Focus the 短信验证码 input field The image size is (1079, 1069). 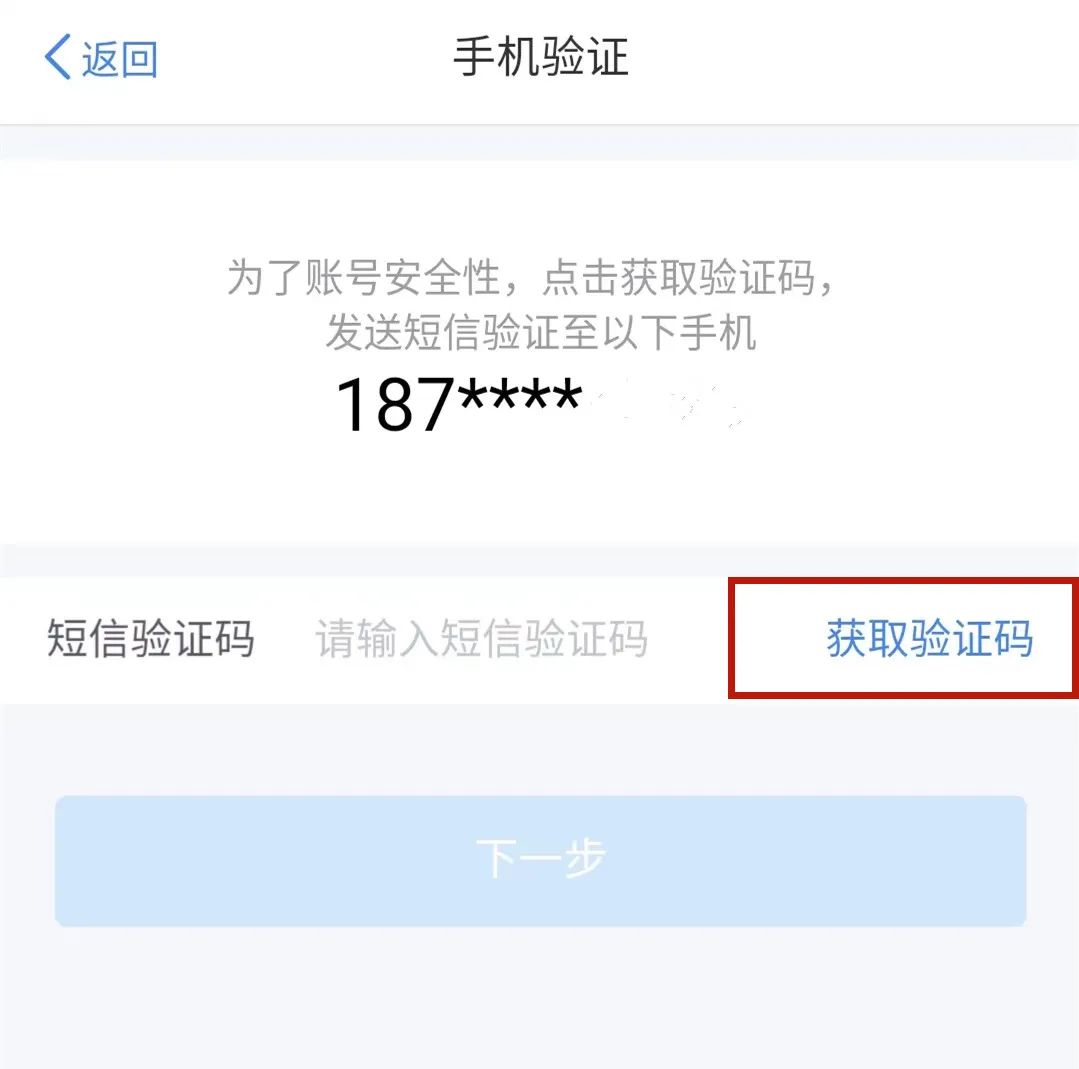[482, 639]
